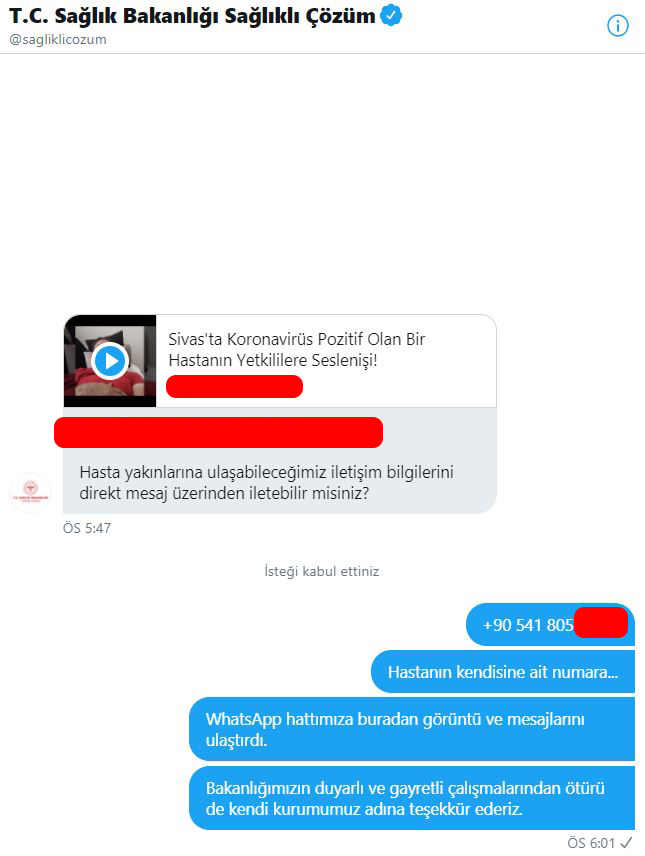645x856 pixels.
Task: Open the conversation info icon
Action: (x=618, y=26)
